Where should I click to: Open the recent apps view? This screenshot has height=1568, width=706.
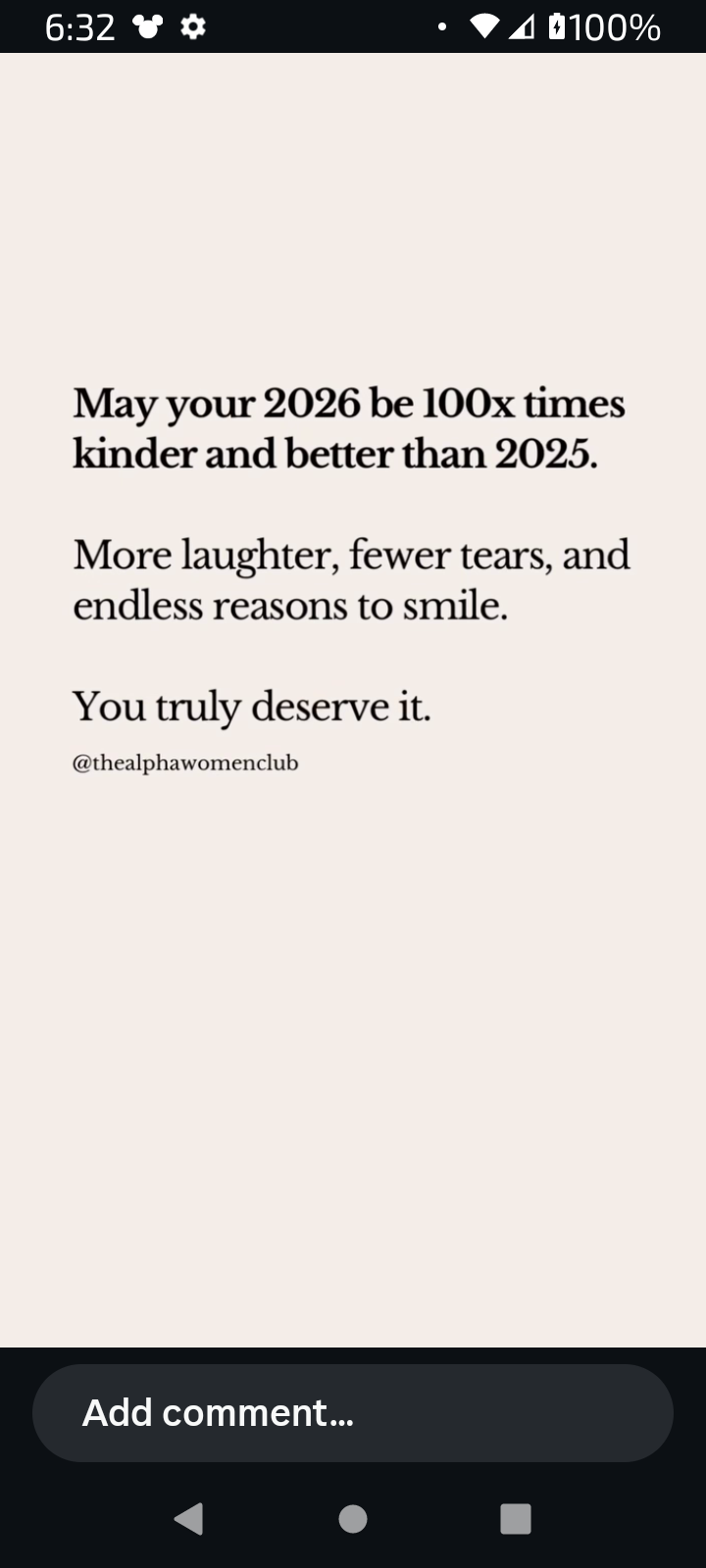point(516,1518)
